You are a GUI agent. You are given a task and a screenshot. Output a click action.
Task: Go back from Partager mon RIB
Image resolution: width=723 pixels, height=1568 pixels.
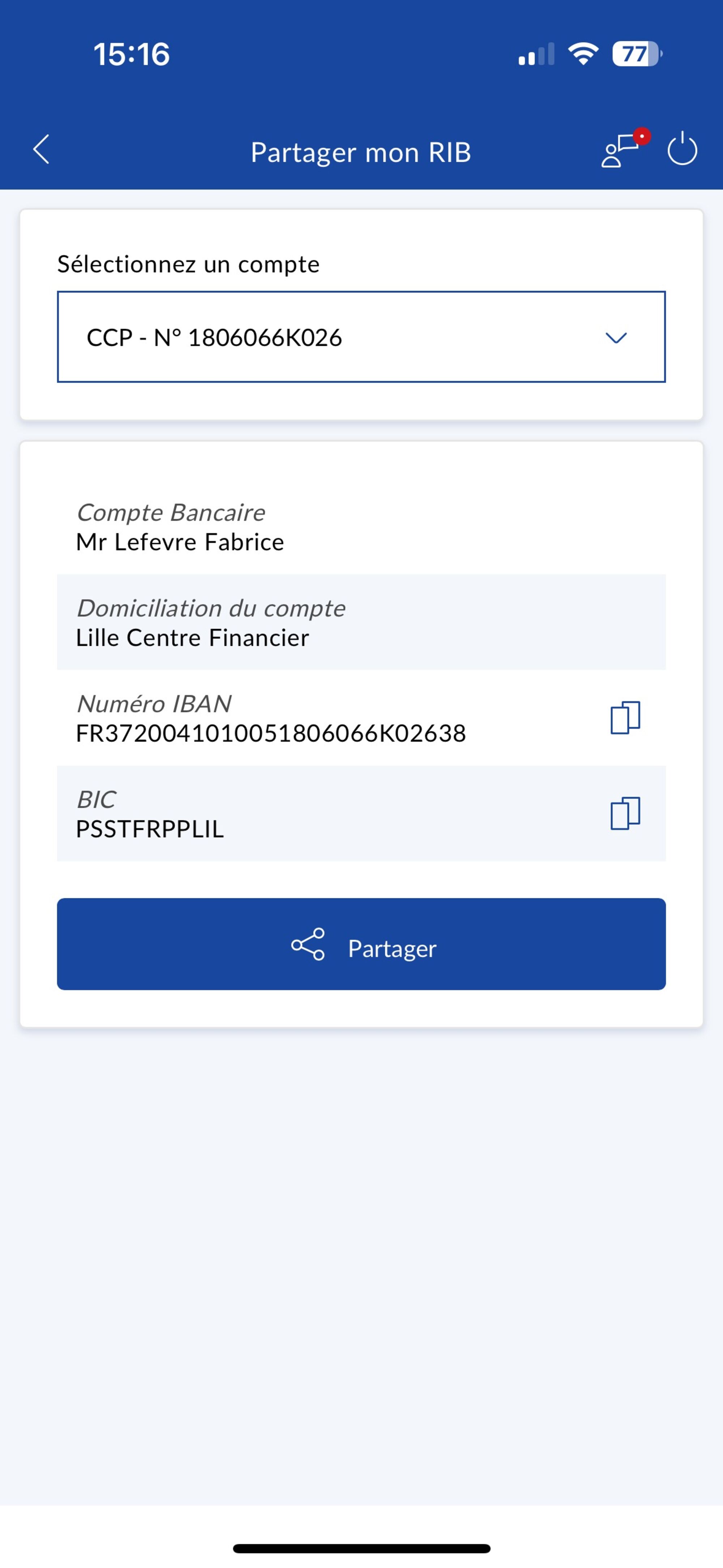[x=41, y=150]
